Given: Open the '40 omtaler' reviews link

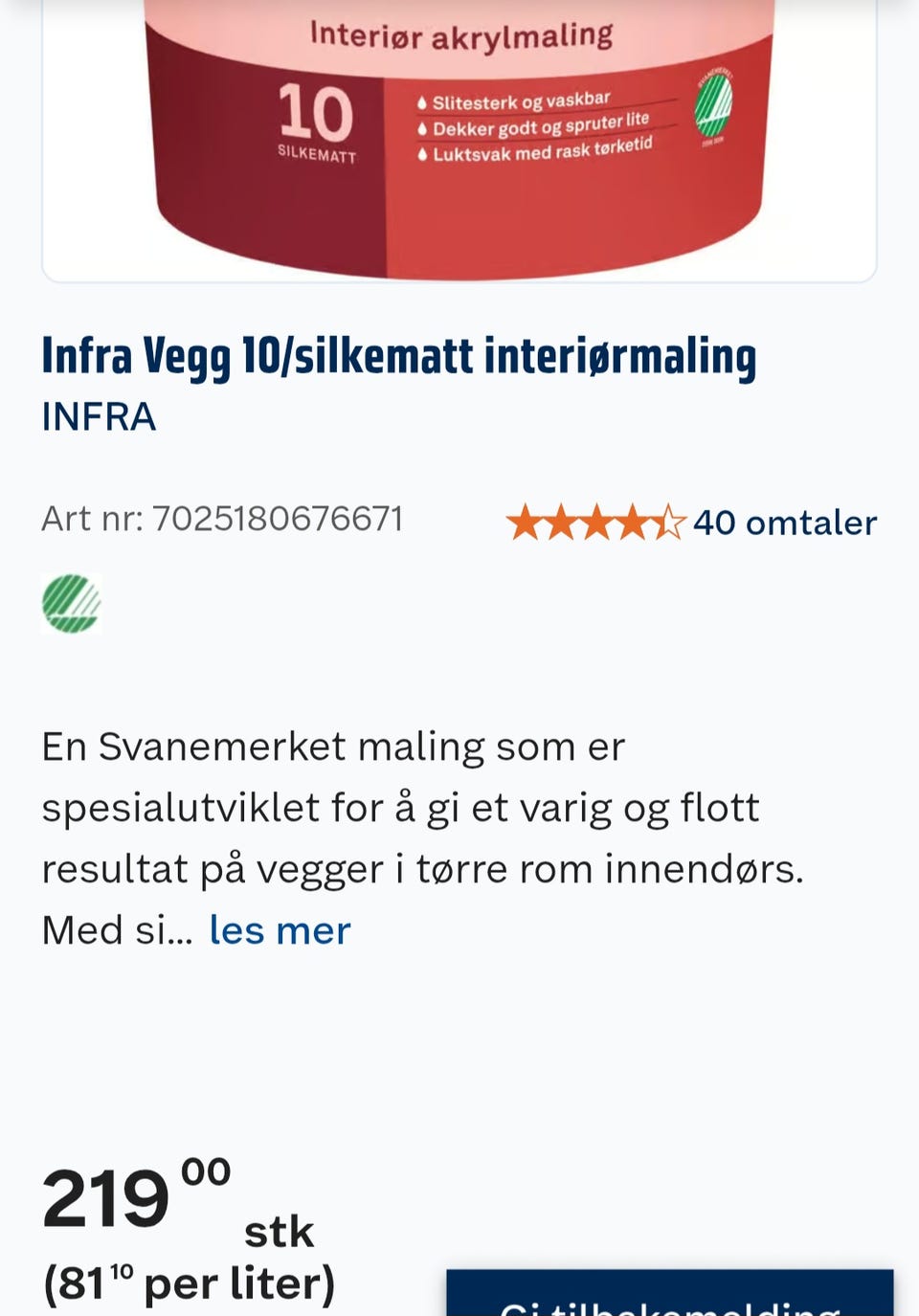Looking at the screenshot, I should 787,523.
